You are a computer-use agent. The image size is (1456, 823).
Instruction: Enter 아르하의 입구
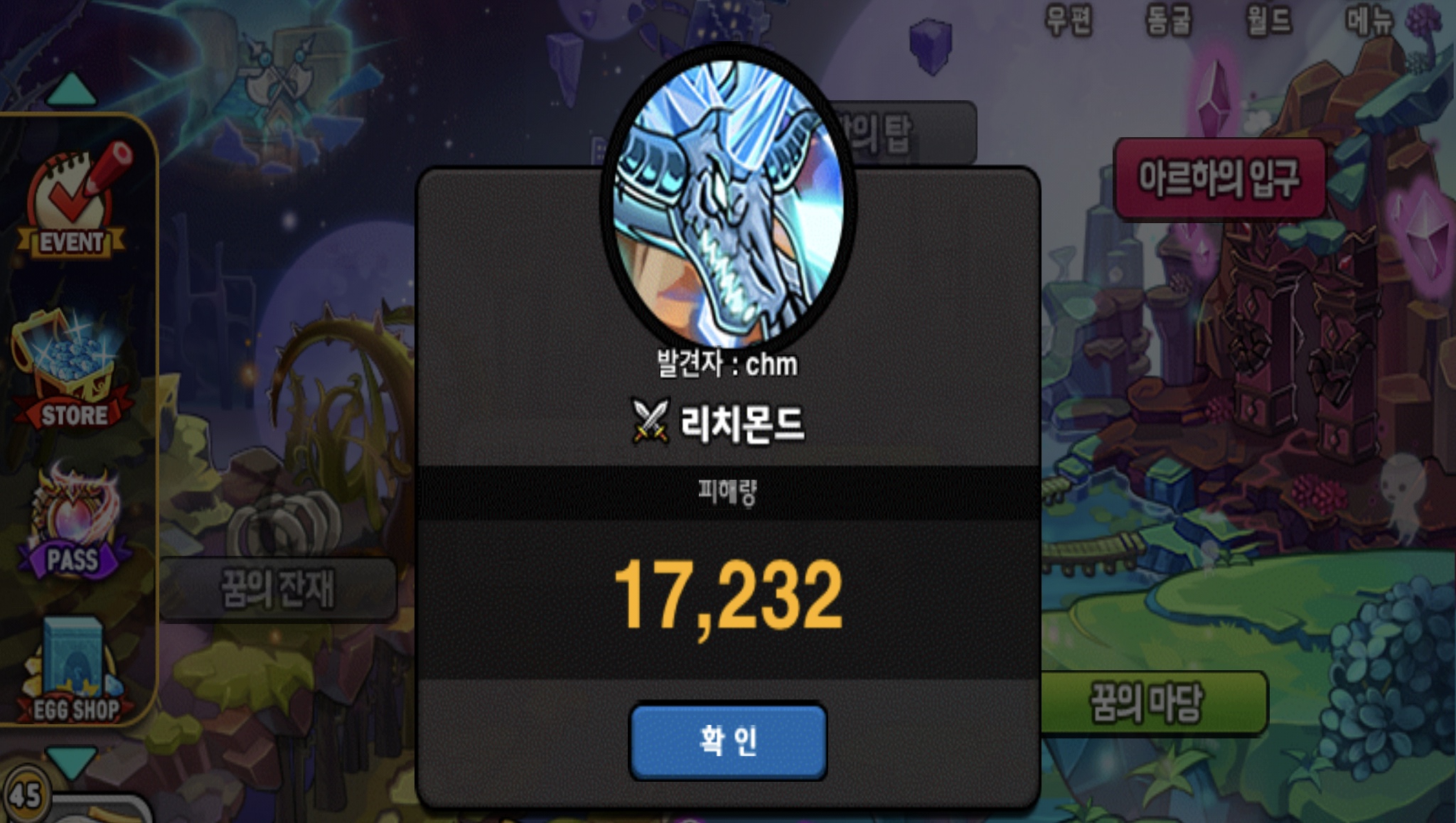[x=1219, y=178]
